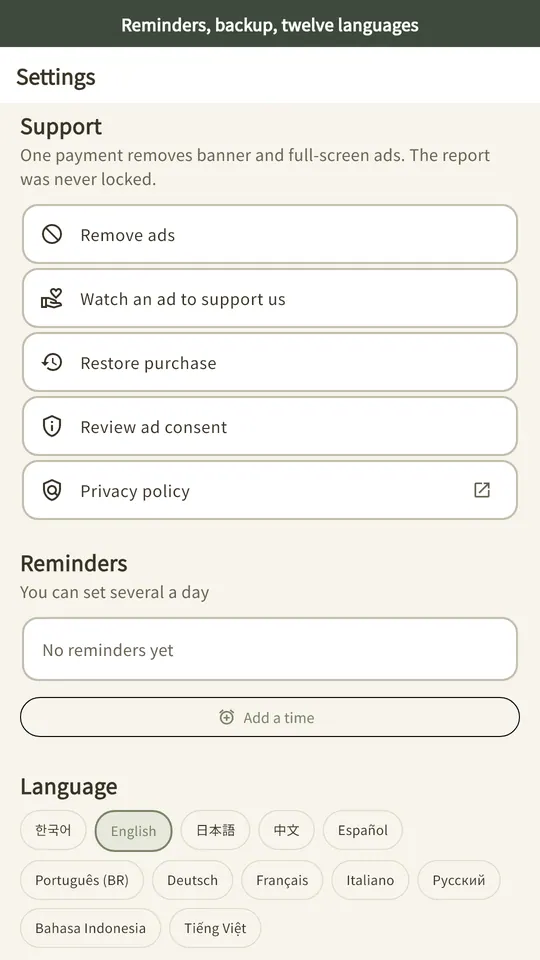Open Restore purchase

pyautogui.click(x=269, y=362)
